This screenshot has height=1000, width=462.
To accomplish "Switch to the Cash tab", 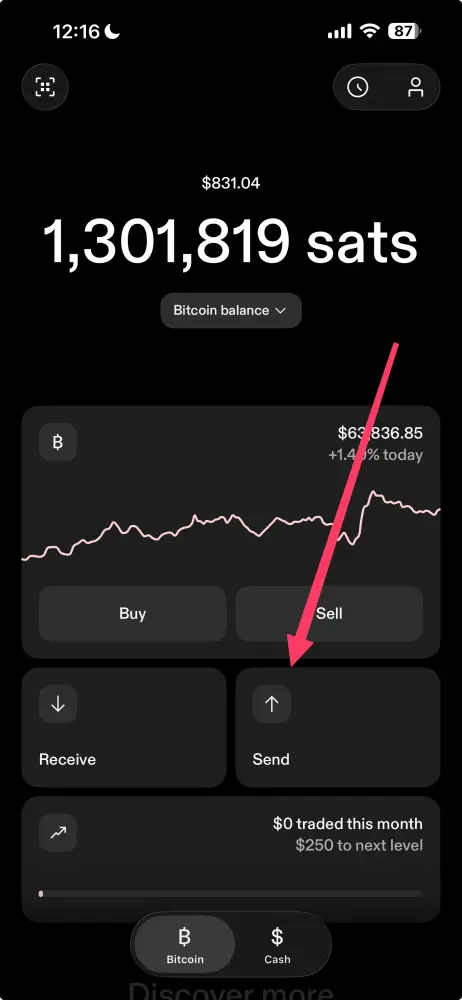I will 277,946.
